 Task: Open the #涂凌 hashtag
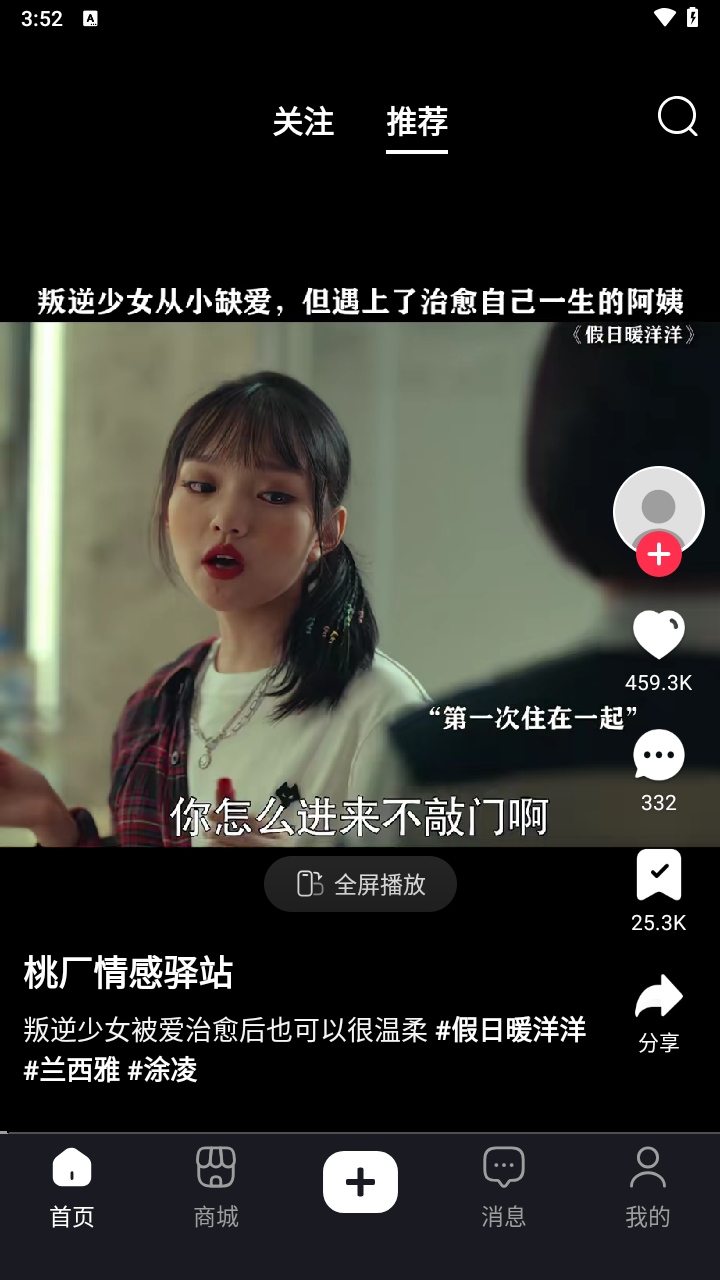(163, 1069)
